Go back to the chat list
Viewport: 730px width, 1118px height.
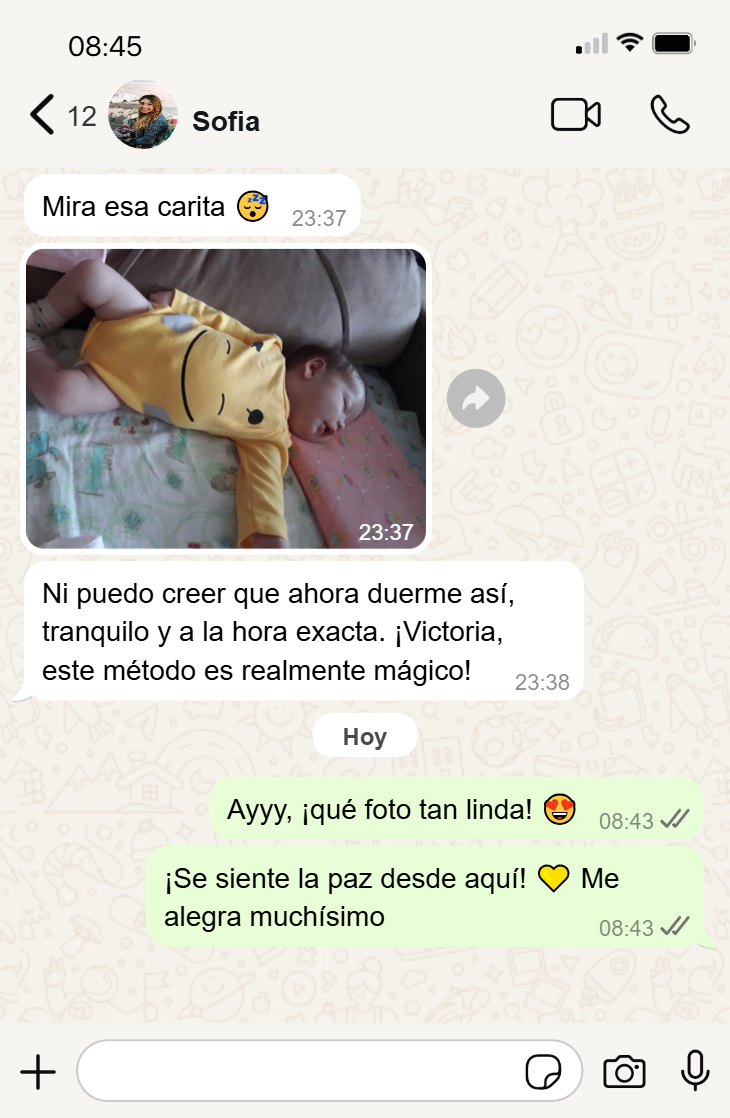tap(42, 115)
